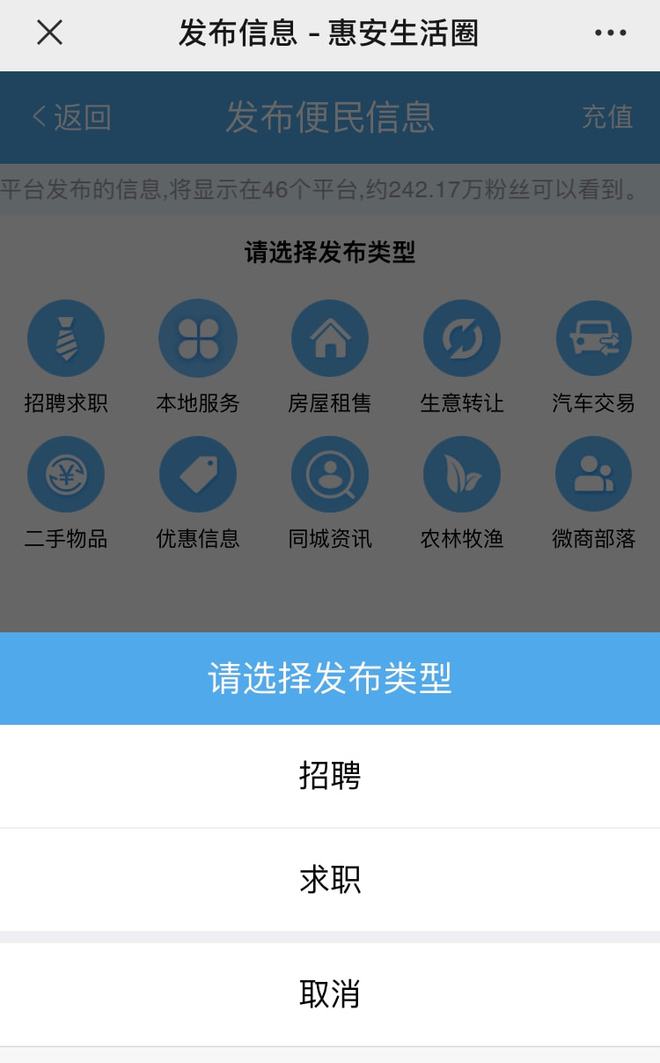Tap 取消 to dismiss the sheet
The image size is (660, 1063).
point(330,994)
